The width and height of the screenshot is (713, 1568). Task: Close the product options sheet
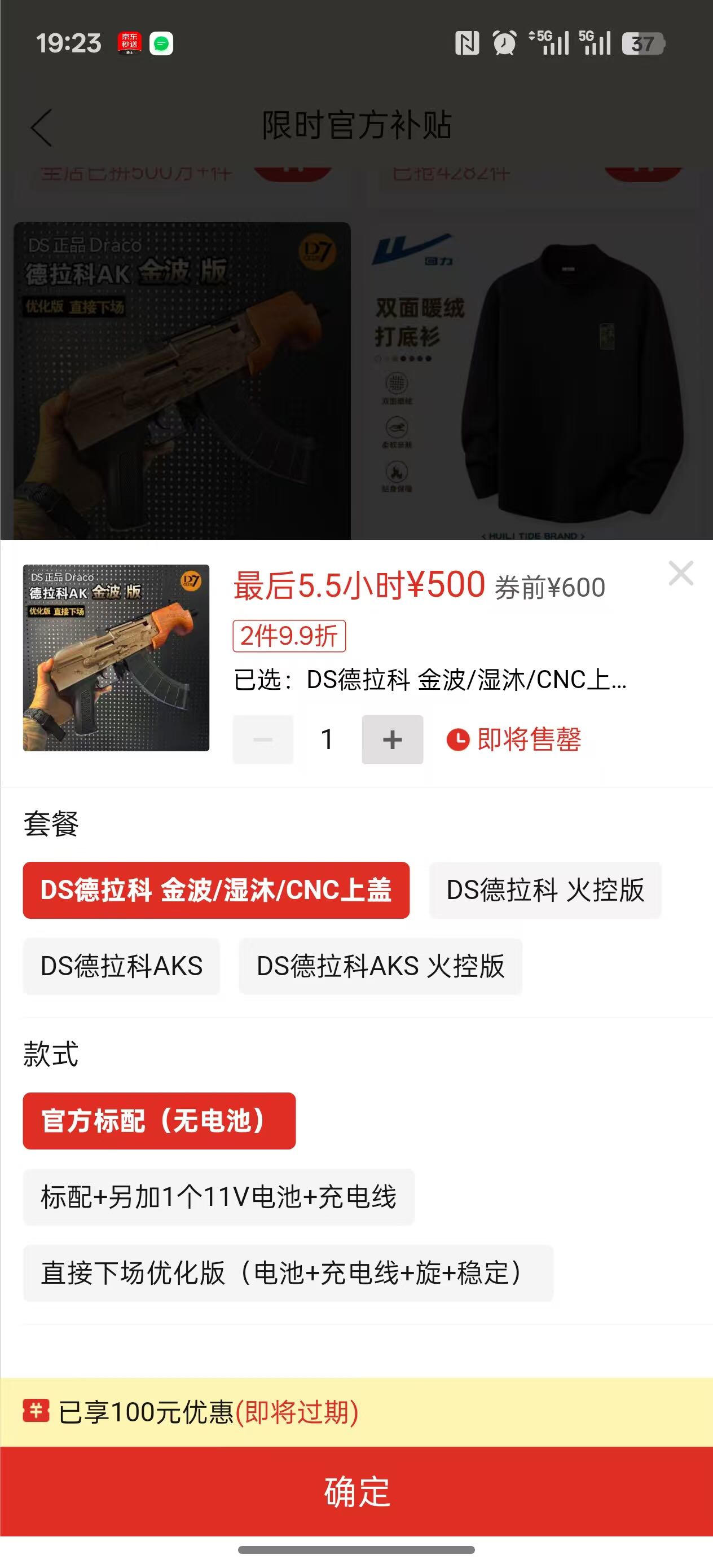tap(680, 574)
